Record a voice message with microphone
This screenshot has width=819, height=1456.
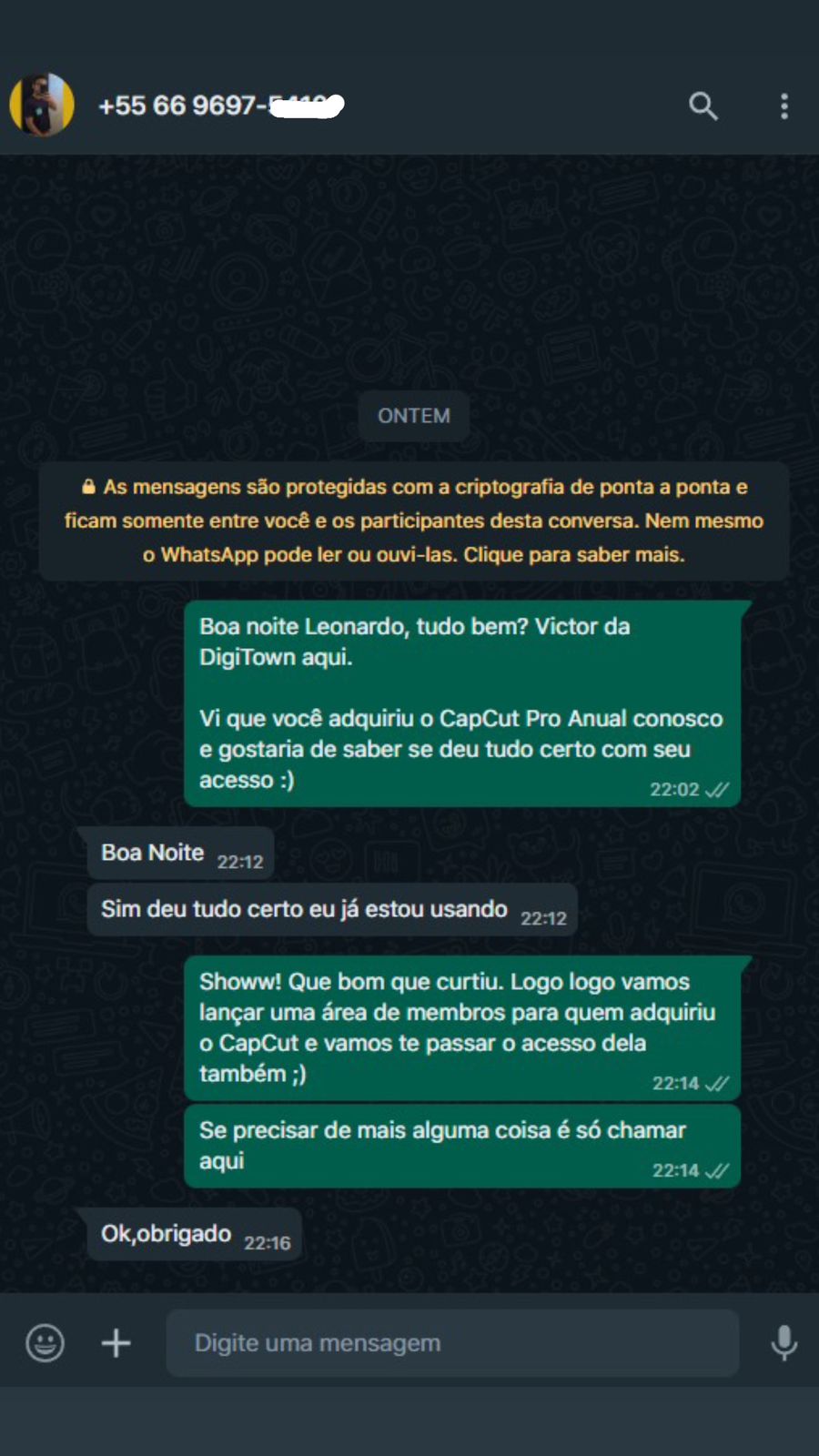click(784, 1343)
